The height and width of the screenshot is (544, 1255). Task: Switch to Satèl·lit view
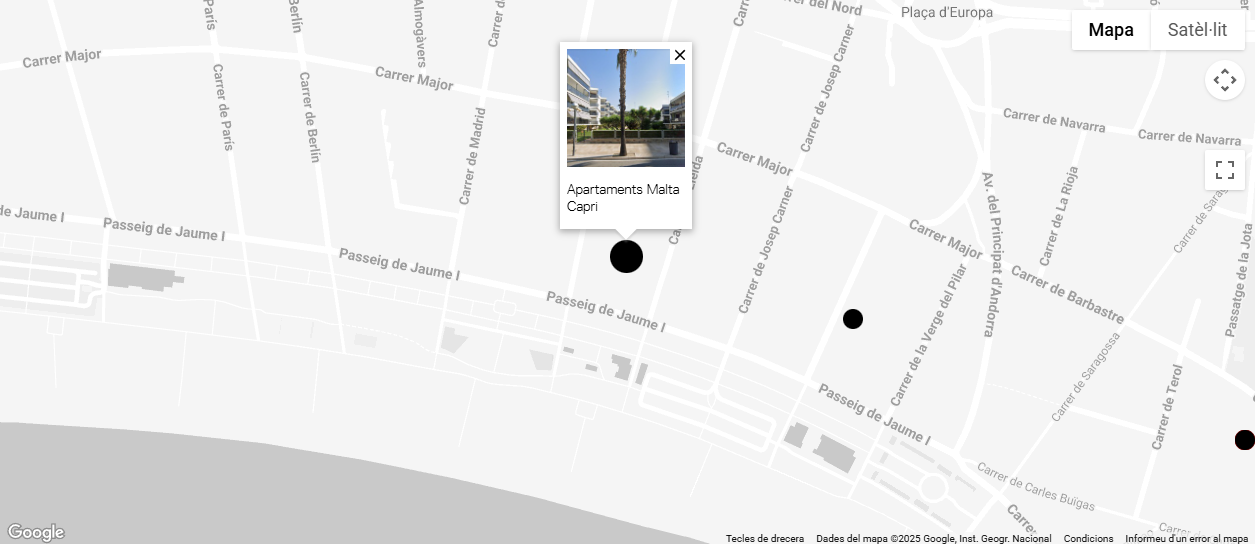click(1197, 30)
